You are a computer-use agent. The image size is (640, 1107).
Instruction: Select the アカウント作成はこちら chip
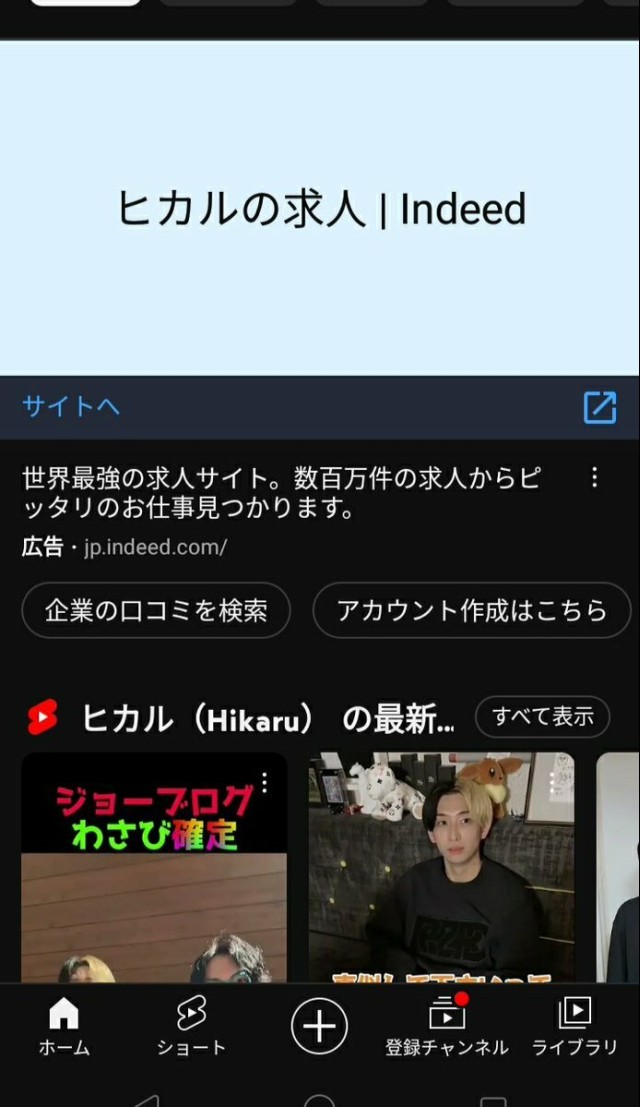coord(472,610)
